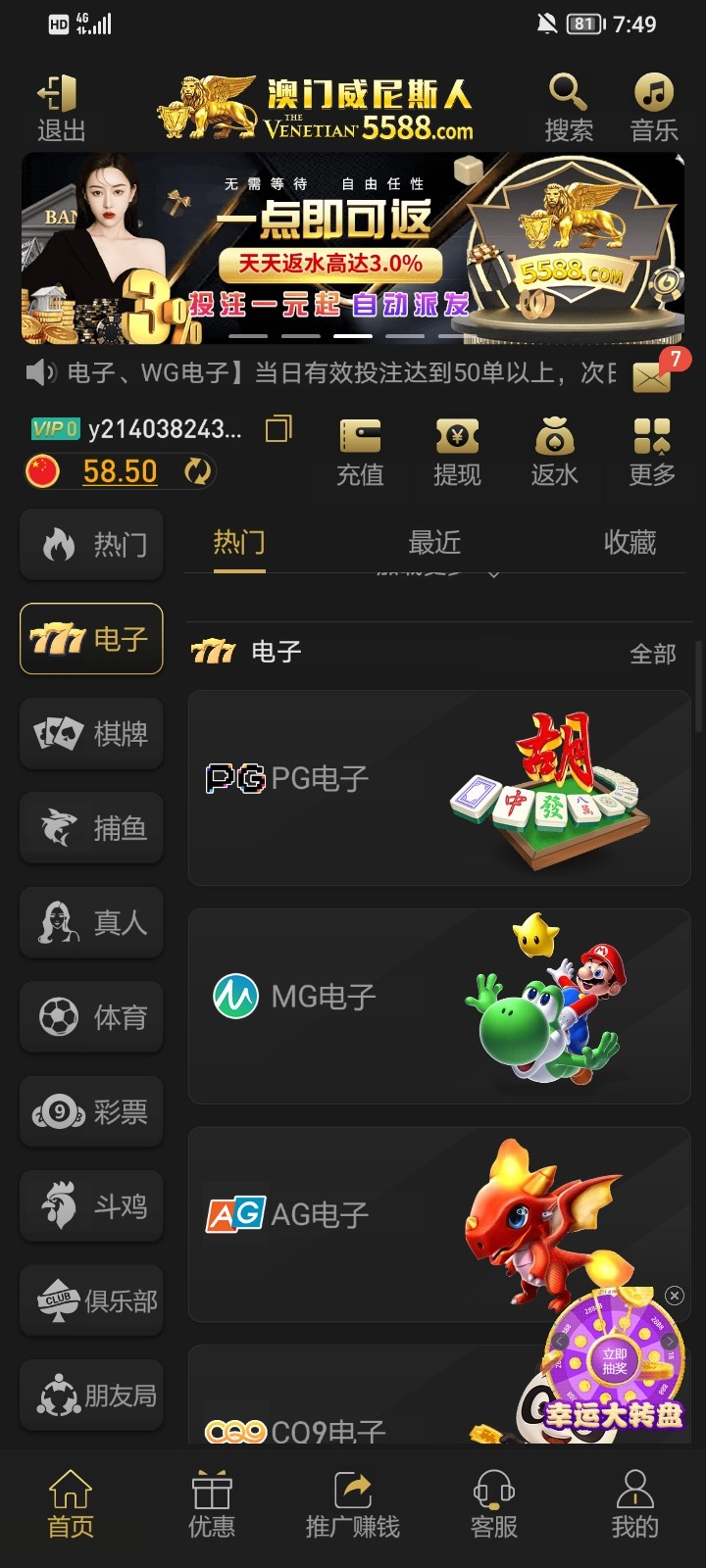Switch to the 收藏 tab
This screenshot has width=706, height=1568.
(630, 542)
